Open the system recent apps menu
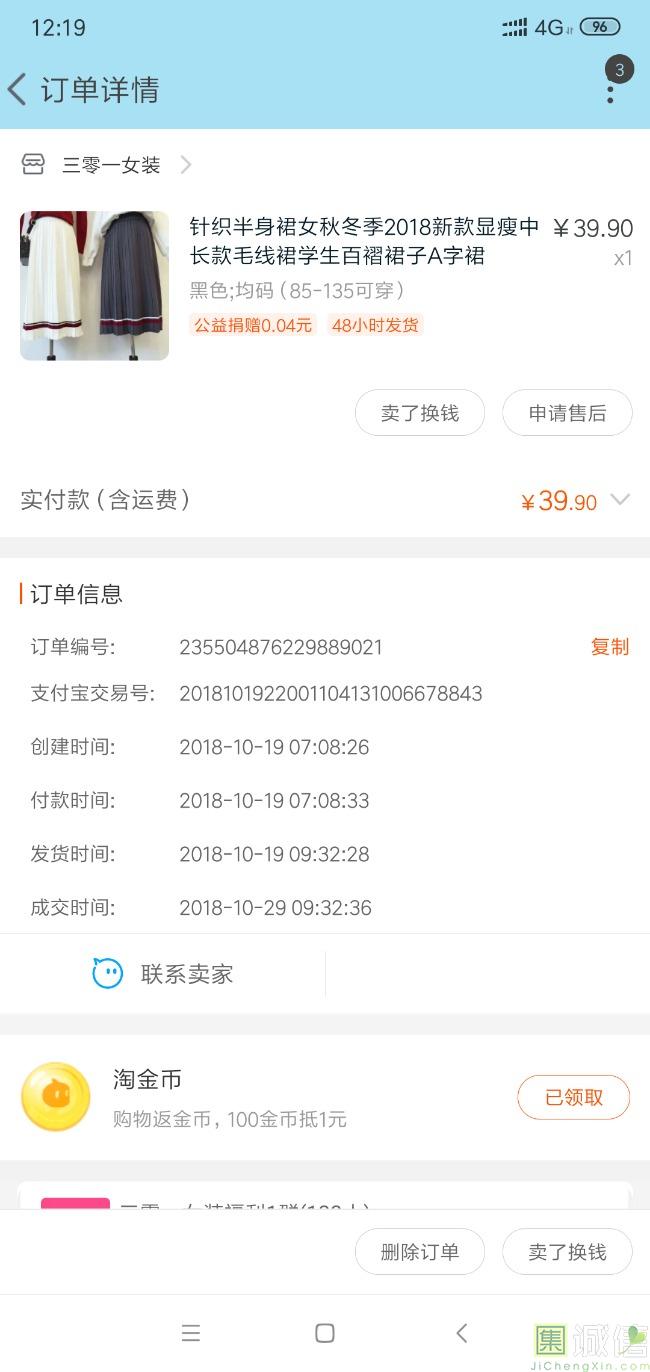Screen dimensions: 650x1372 click(191, 1333)
